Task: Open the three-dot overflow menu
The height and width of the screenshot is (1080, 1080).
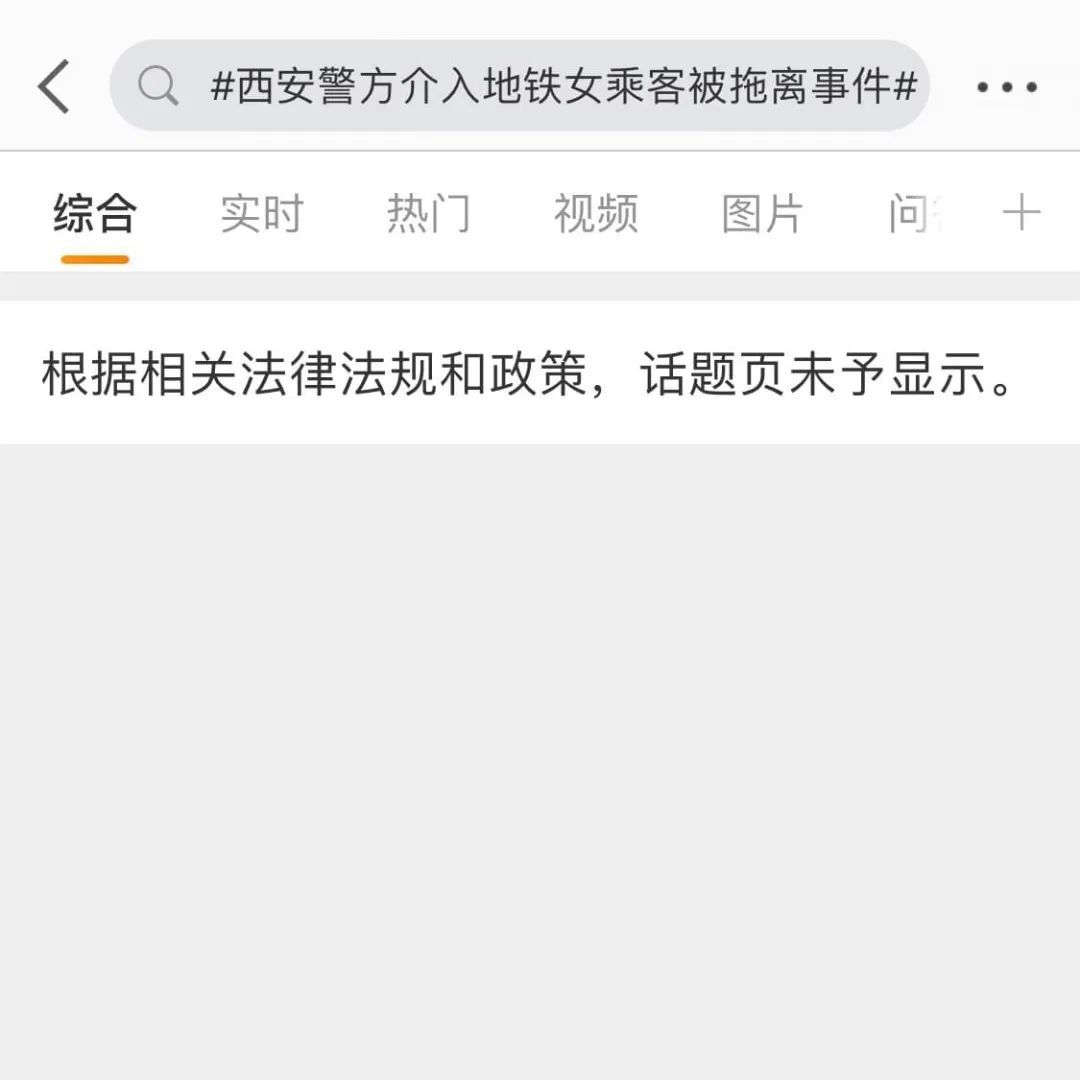Action: (1007, 87)
